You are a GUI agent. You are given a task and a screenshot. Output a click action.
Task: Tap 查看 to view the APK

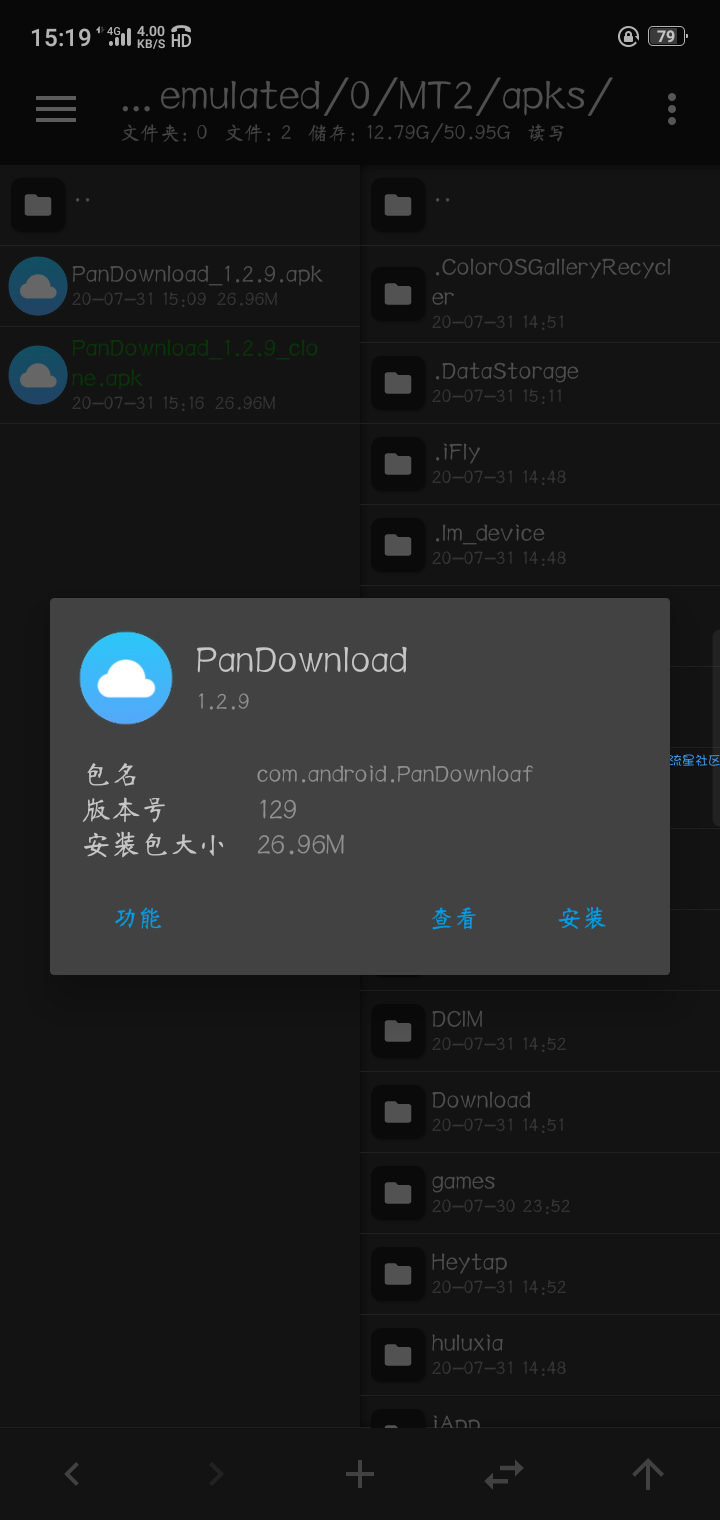453,918
